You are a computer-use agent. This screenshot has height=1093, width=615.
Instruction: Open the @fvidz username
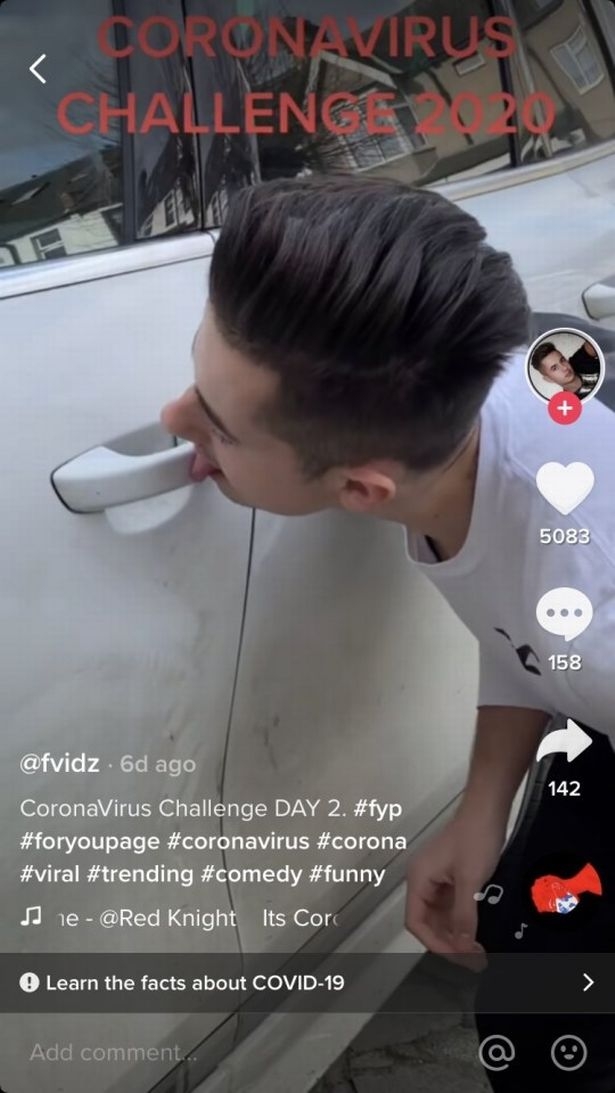59,764
